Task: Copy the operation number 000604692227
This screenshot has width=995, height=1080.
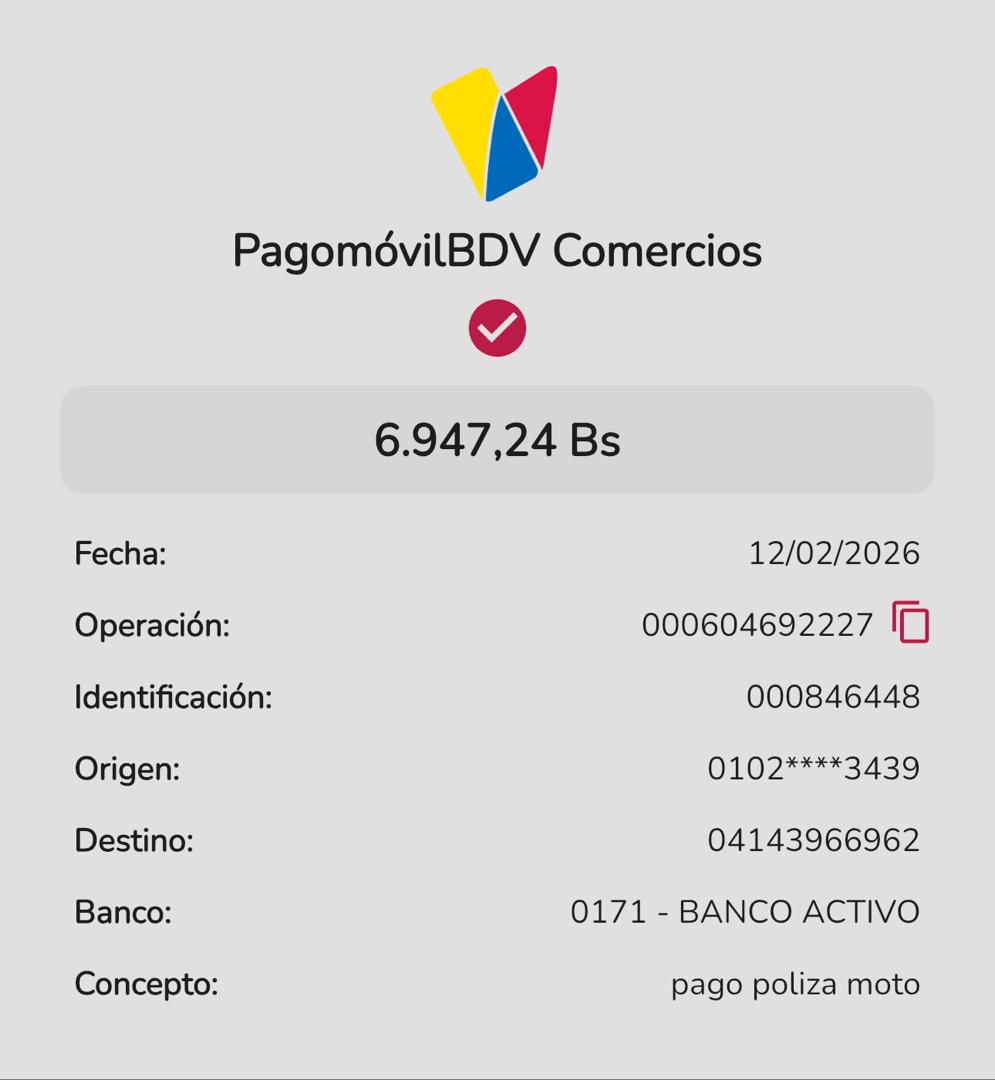Action: 910,623
